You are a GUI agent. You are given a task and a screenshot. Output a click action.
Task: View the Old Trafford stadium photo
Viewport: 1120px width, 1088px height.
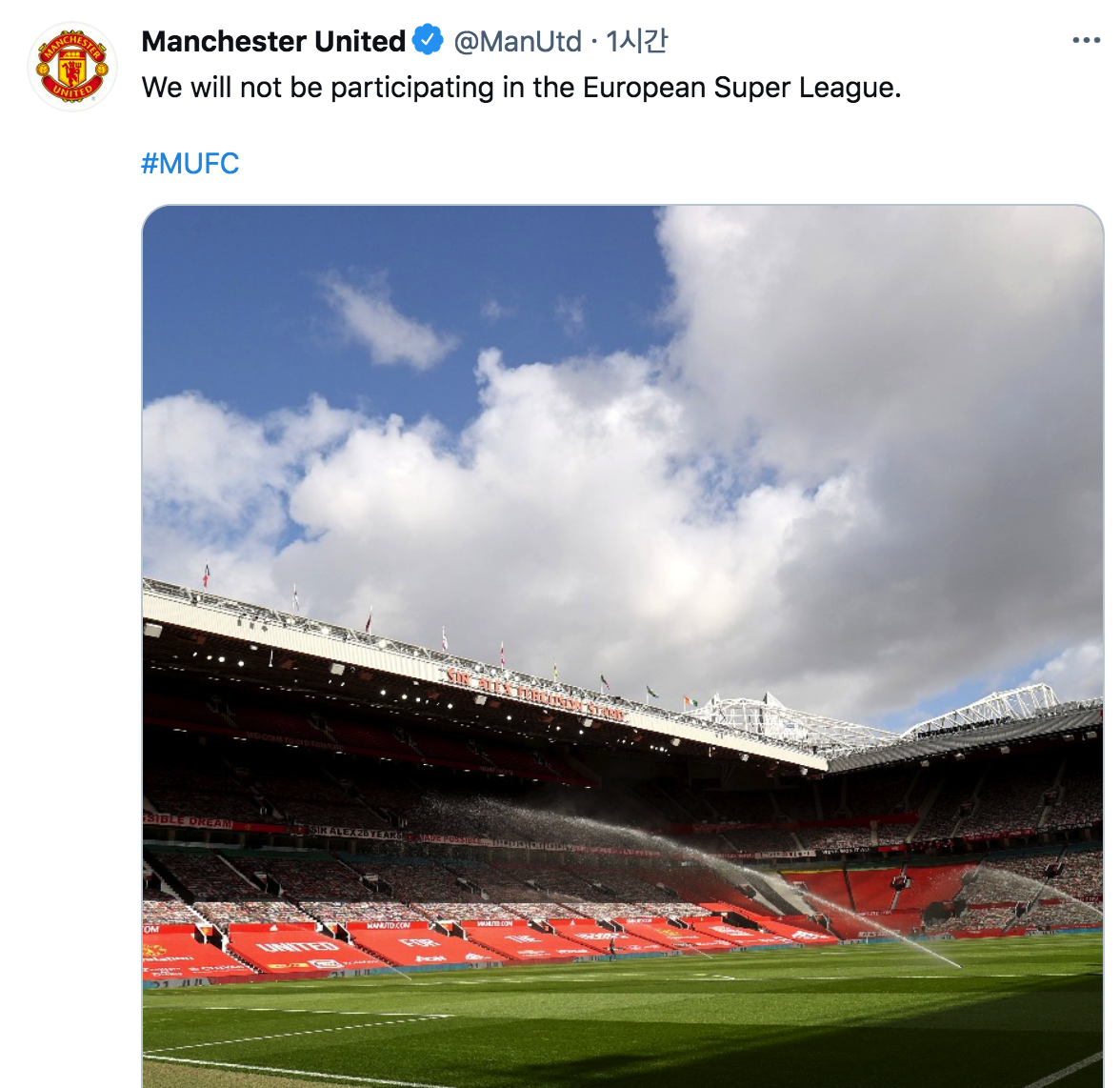point(622,646)
